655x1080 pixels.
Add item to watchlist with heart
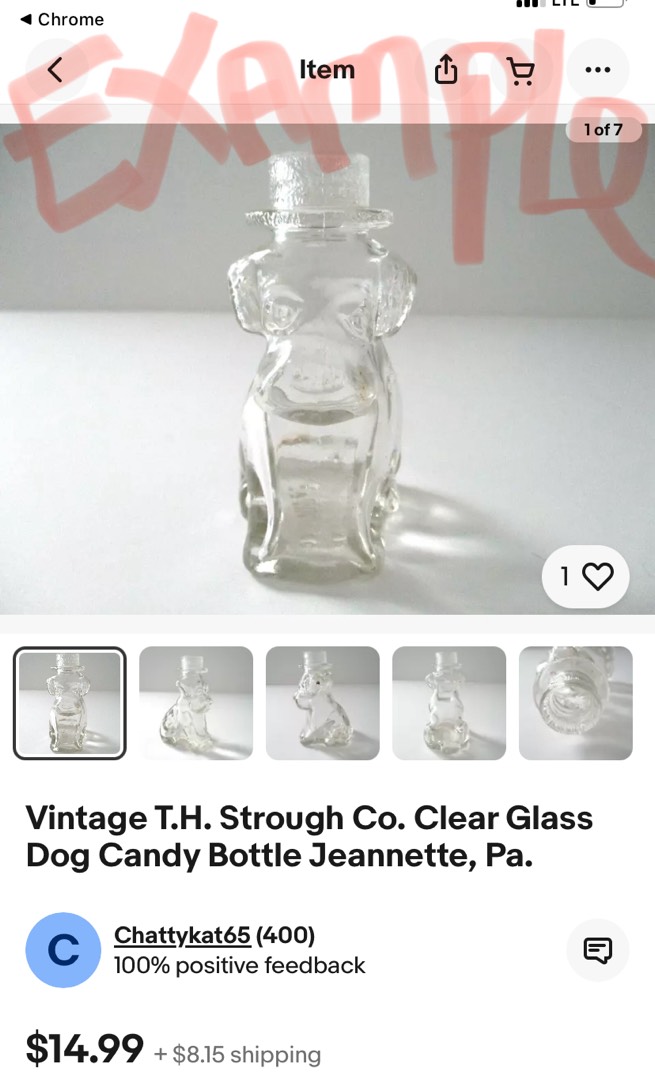coord(585,577)
